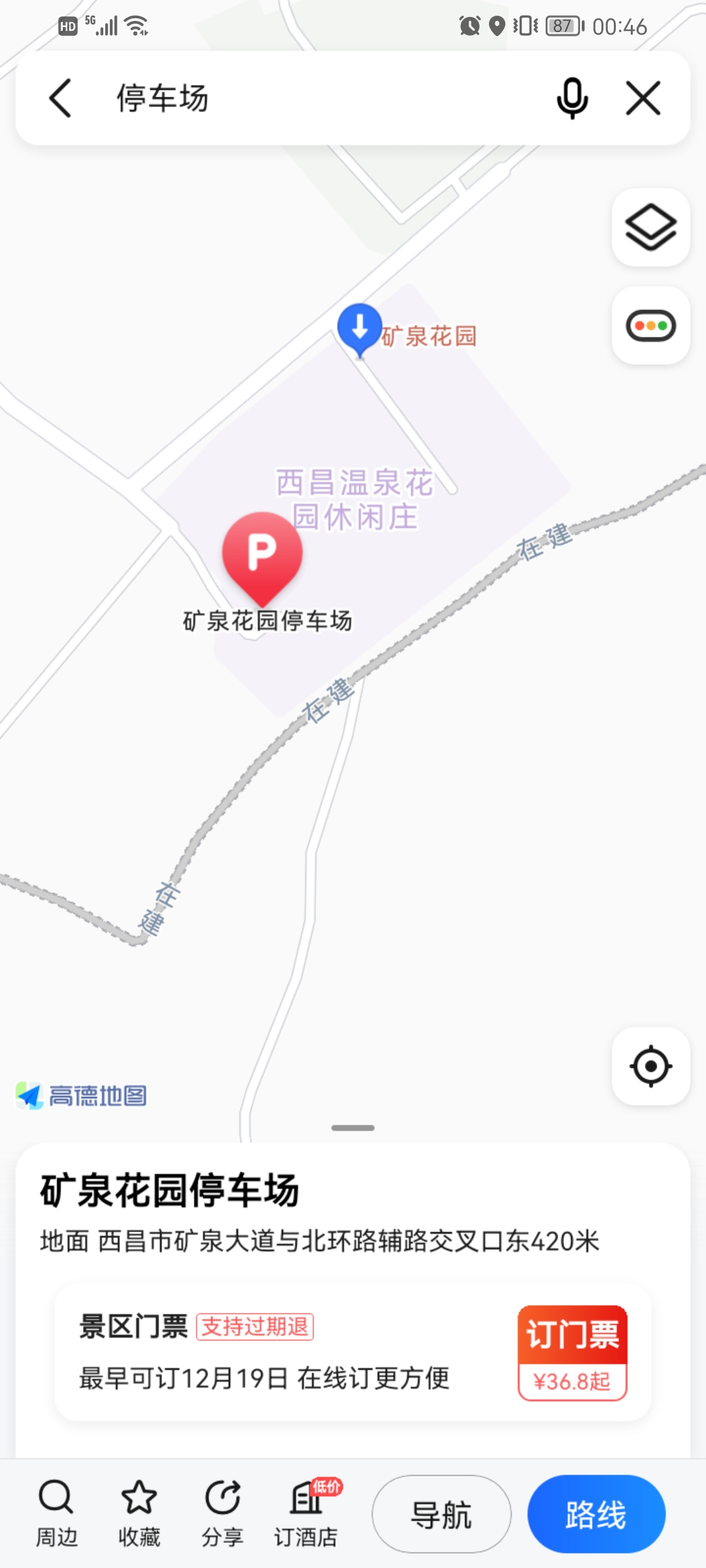
Task: Toggle the traffic conditions overlay
Action: click(x=651, y=325)
